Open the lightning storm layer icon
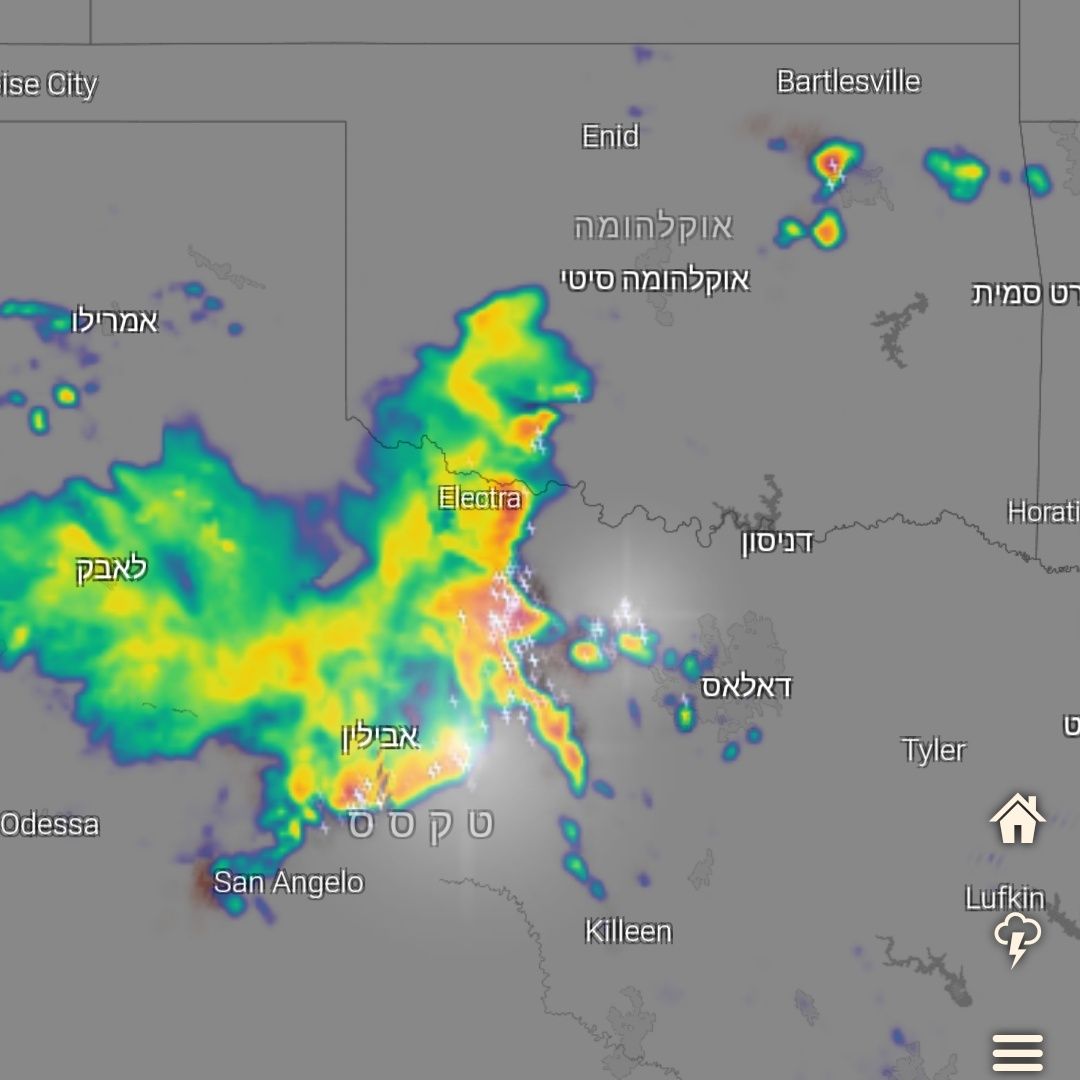Image resolution: width=1080 pixels, height=1080 pixels. pyautogui.click(x=1017, y=938)
